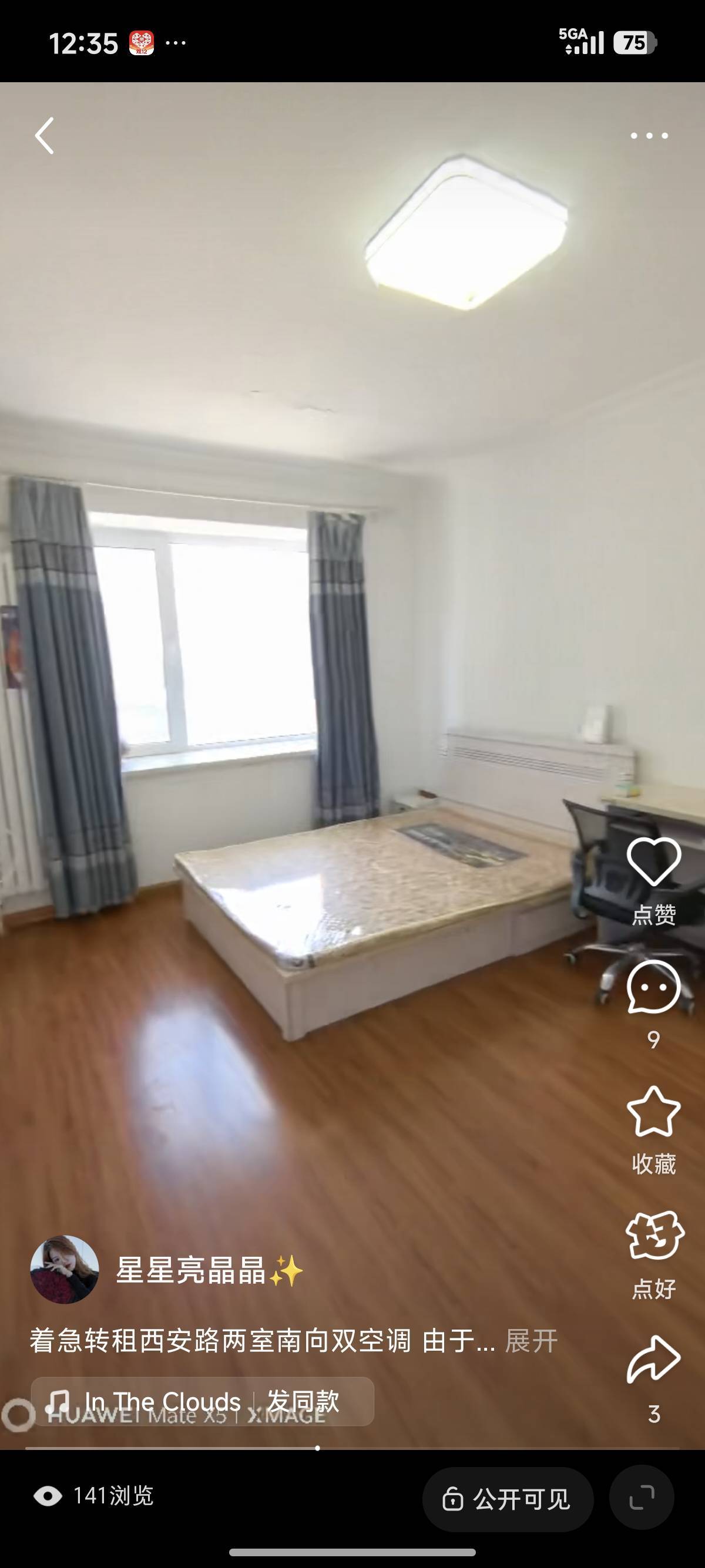Expand the caption with 展开

click(x=531, y=1341)
